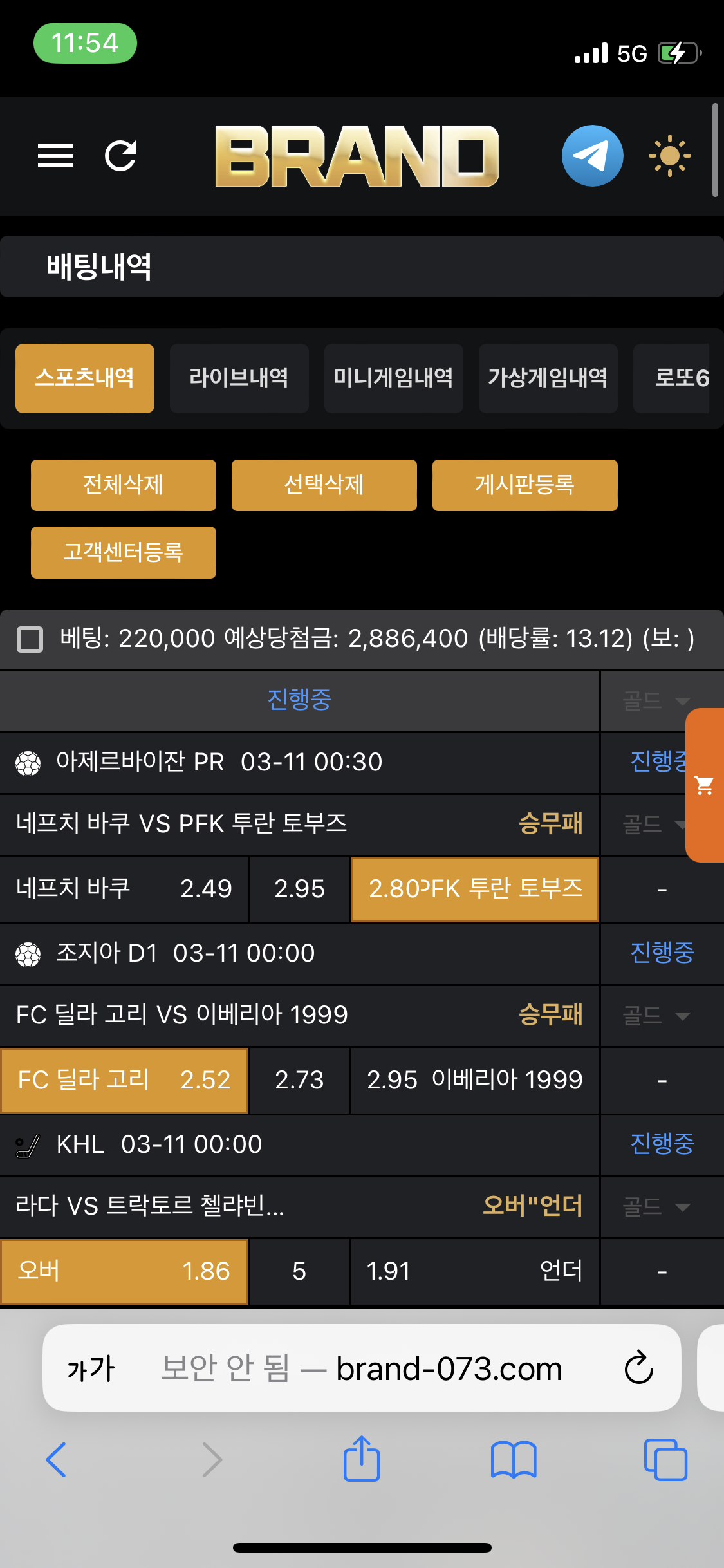Switch to the 가상게임내역 tab

(548, 378)
